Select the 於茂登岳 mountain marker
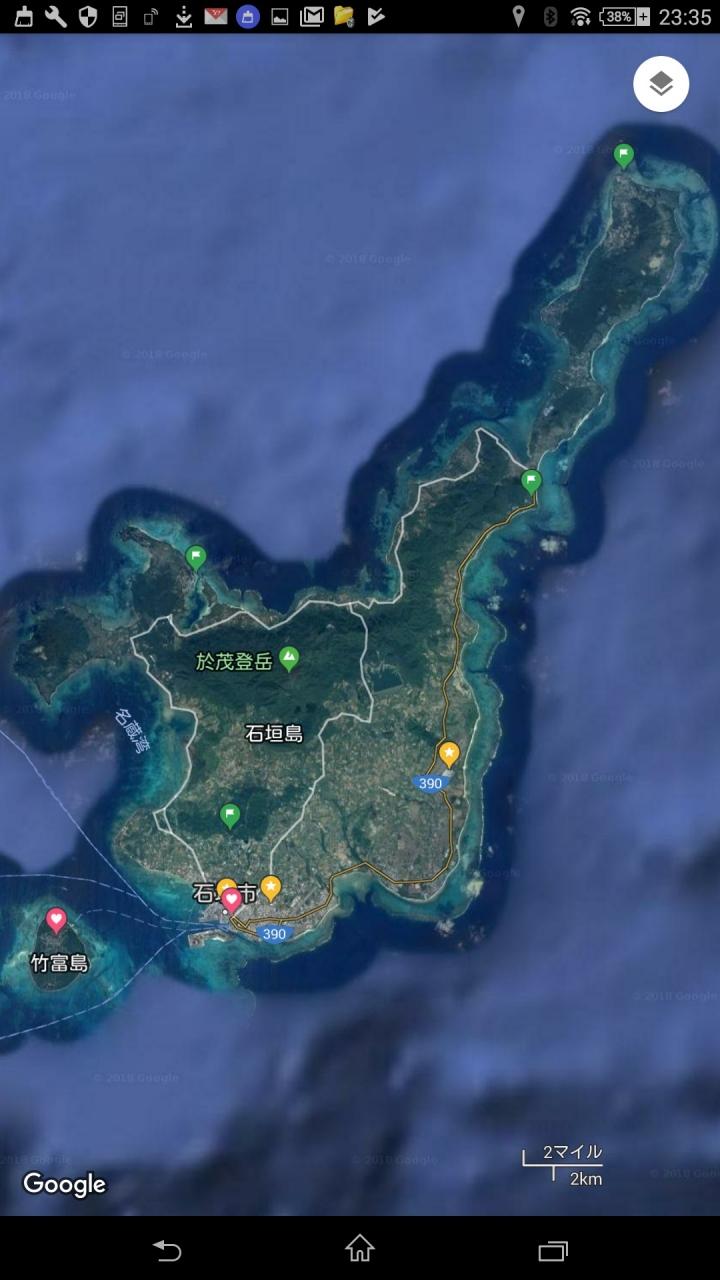Image resolution: width=720 pixels, height=1280 pixels. click(289, 658)
